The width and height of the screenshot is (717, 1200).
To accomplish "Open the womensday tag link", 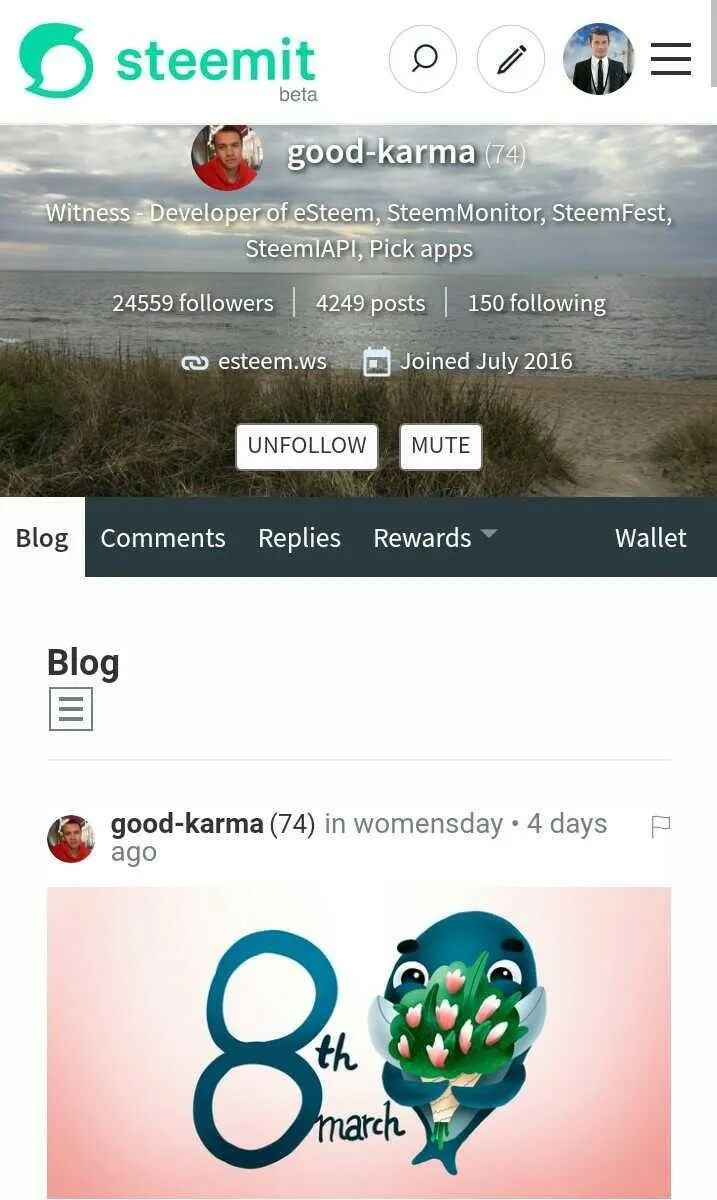I will tap(427, 824).
